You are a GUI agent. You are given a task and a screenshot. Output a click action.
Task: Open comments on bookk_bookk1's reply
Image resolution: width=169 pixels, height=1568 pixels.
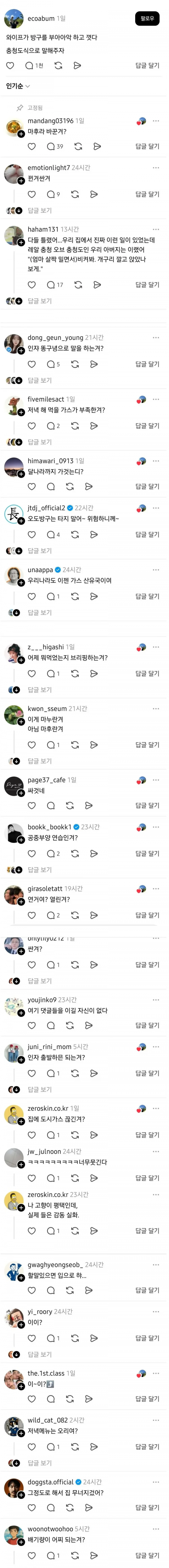pyautogui.click(x=53, y=853)
